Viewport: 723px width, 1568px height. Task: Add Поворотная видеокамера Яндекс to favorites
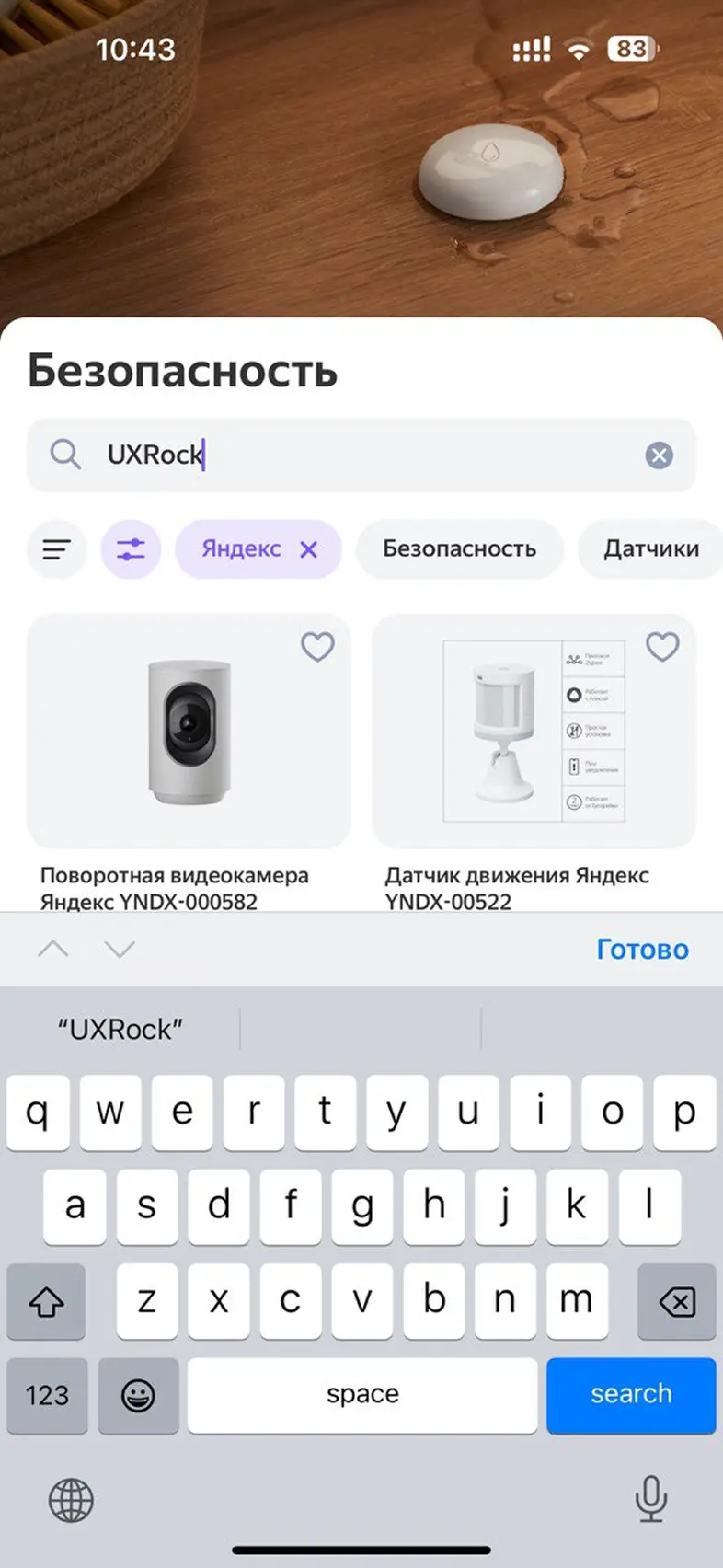317,647
